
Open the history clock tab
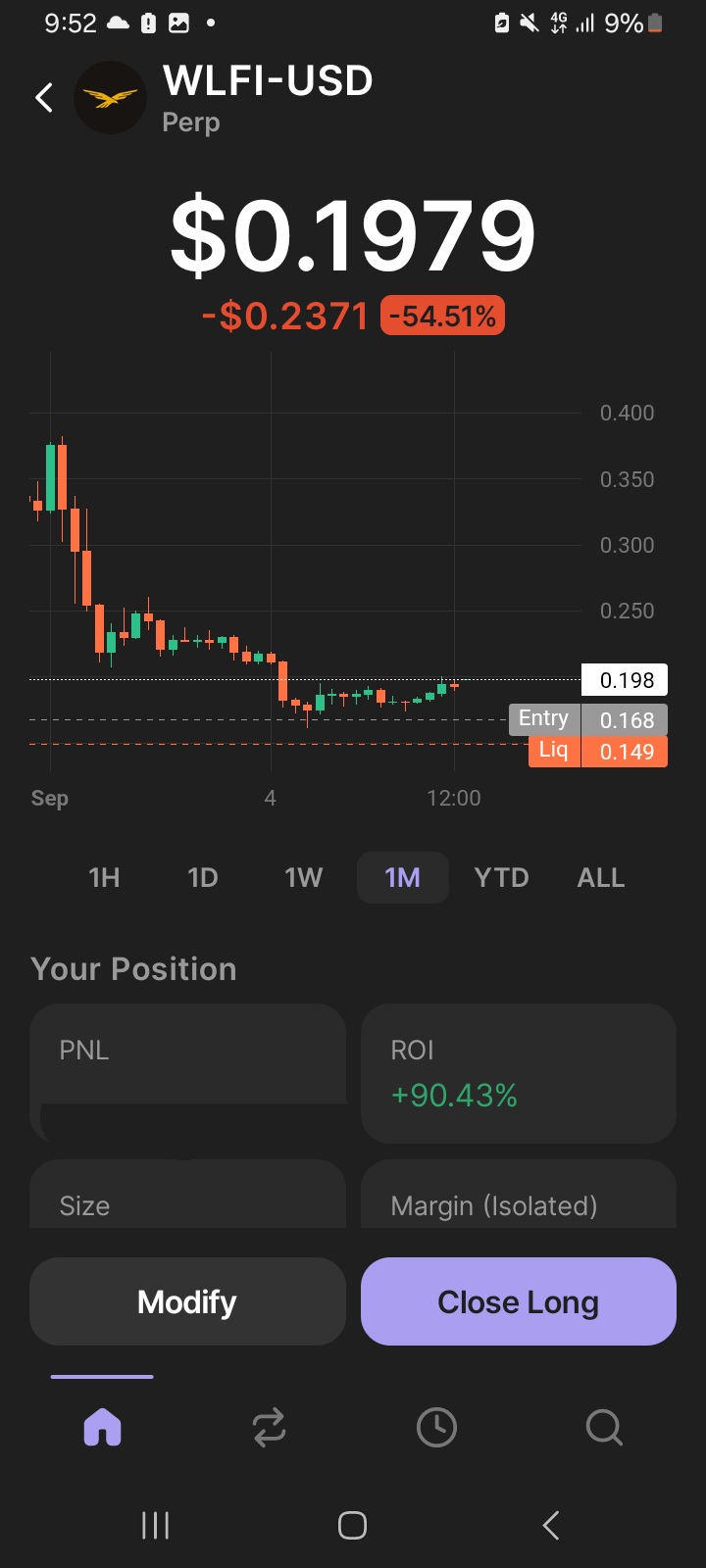tap(436, 1427)
